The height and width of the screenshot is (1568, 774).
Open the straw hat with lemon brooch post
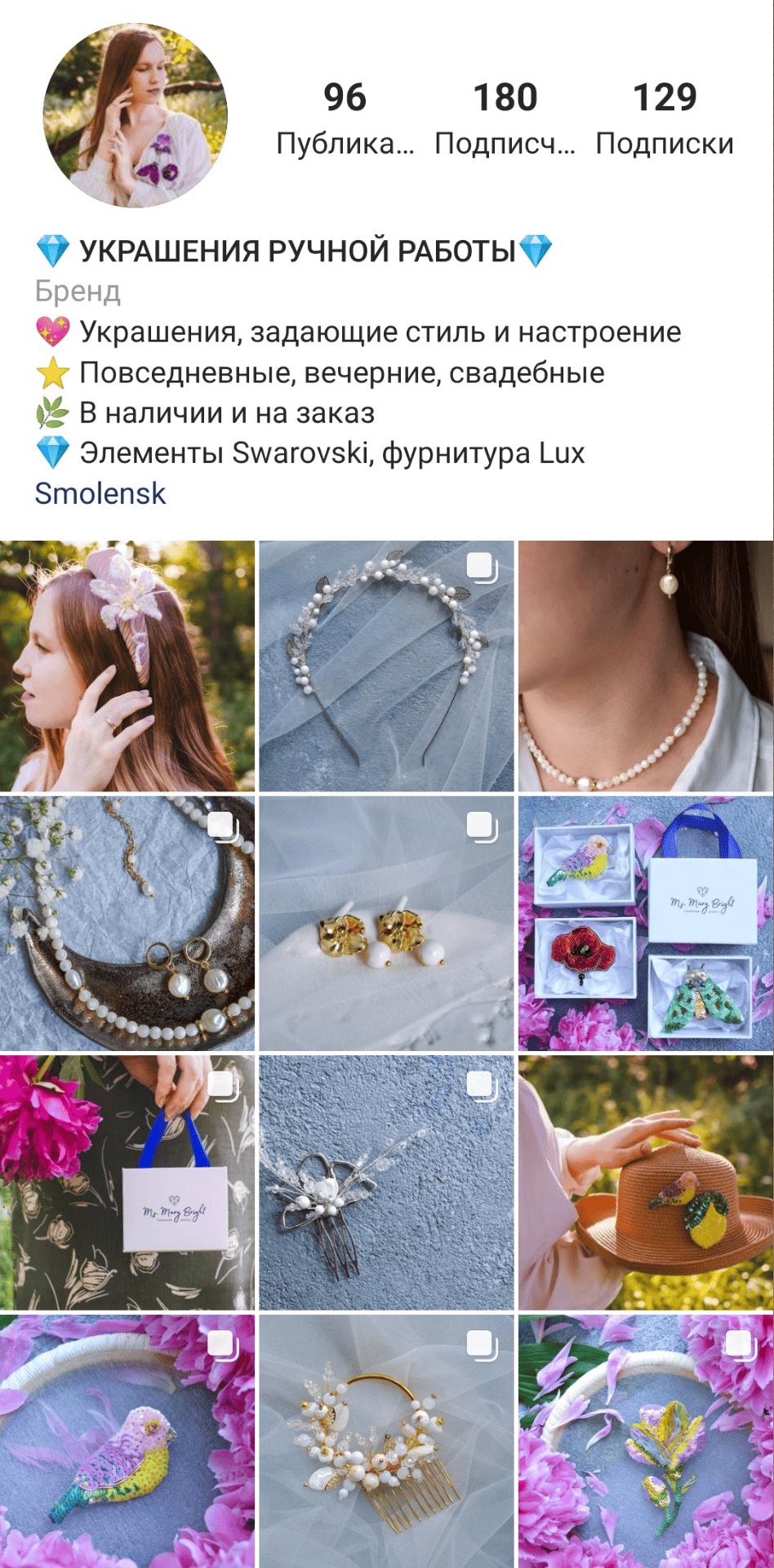[646, 1183]
